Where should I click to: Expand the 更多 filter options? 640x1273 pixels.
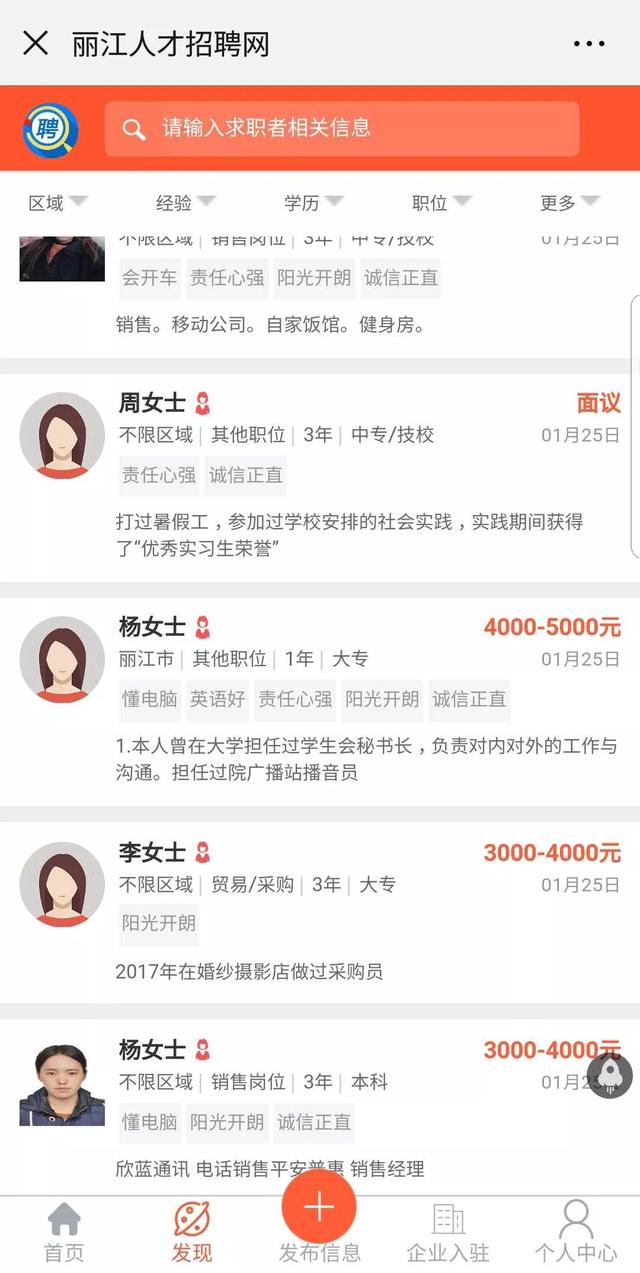tap(569, 203)
